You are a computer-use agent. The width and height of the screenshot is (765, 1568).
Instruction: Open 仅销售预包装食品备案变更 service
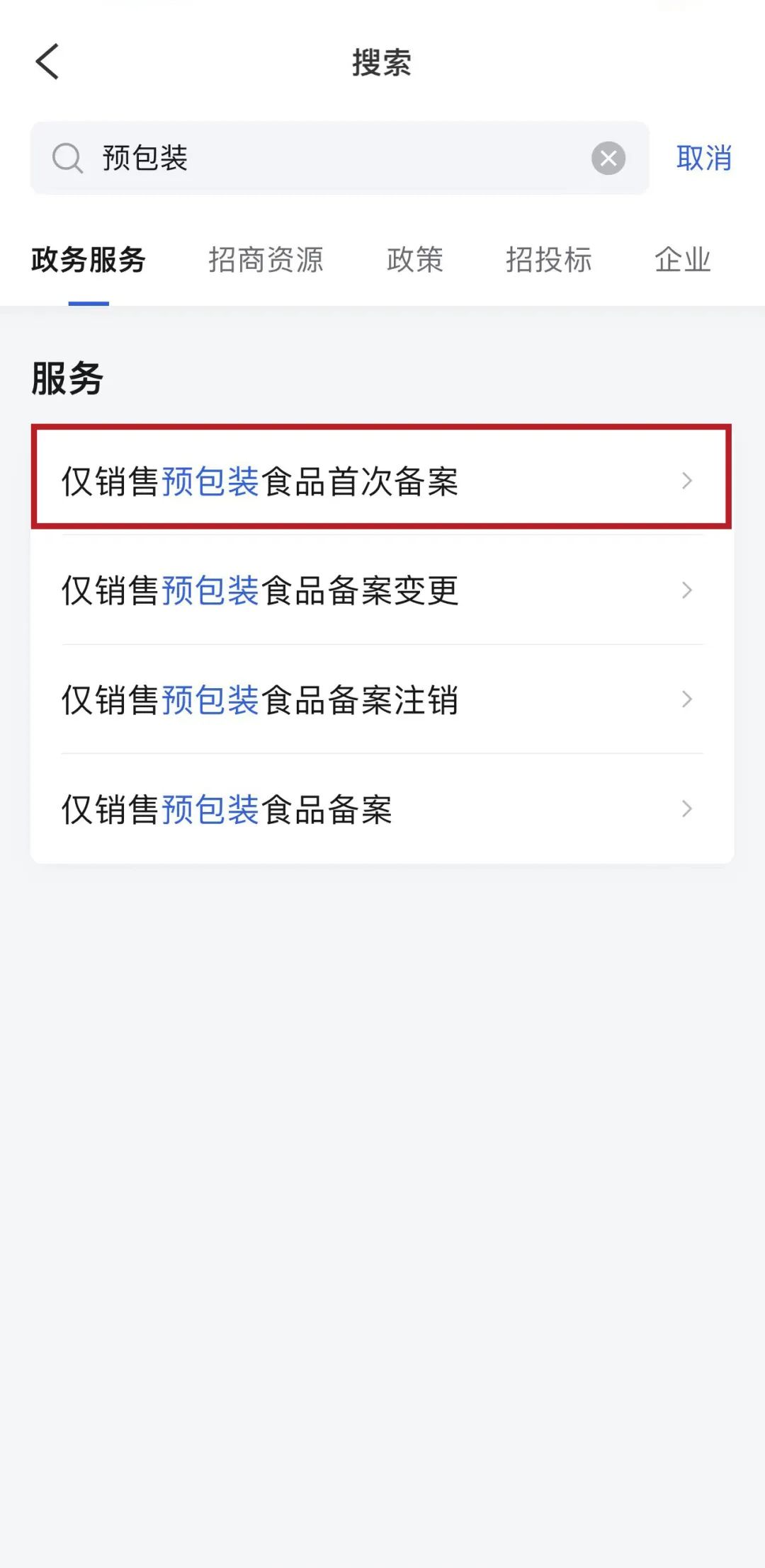tap(381, 590)
